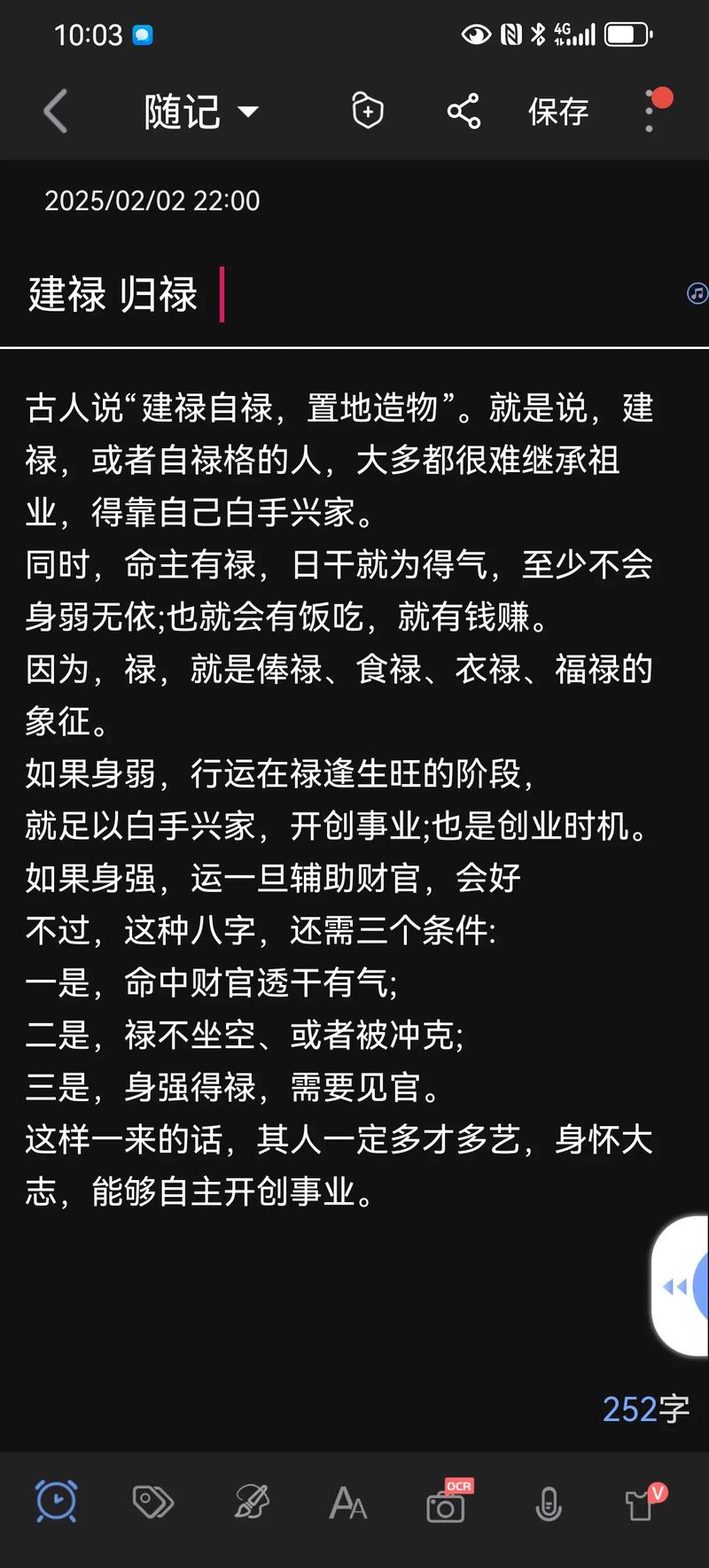This screenshot has height=1568, width=709.
Task: Expand the floating side panel arrow
Action: (x=677, y=1286)
